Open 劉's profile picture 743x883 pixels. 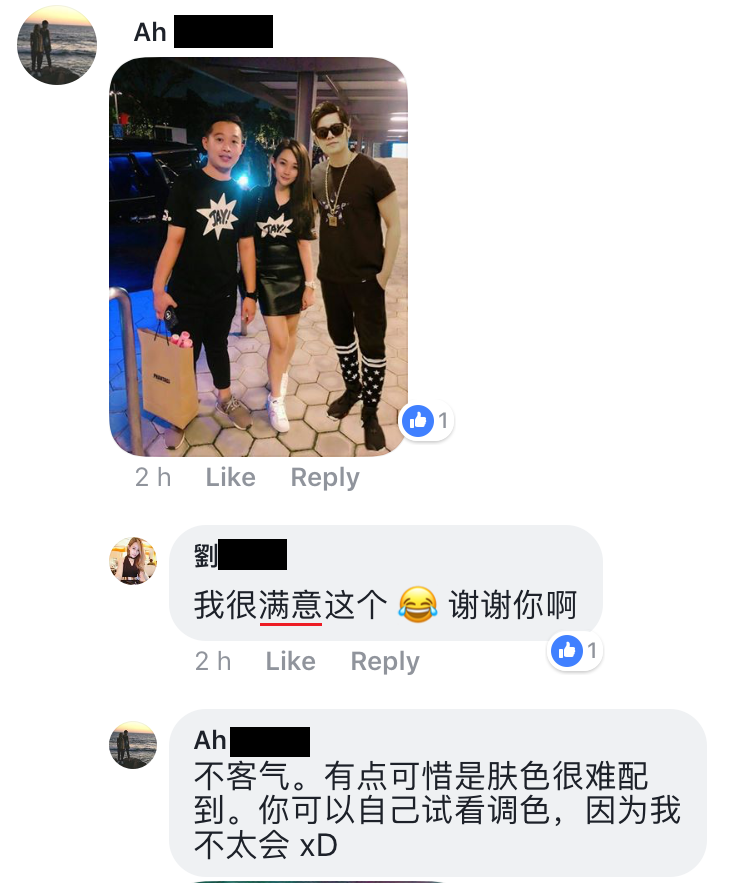[133, 561]
